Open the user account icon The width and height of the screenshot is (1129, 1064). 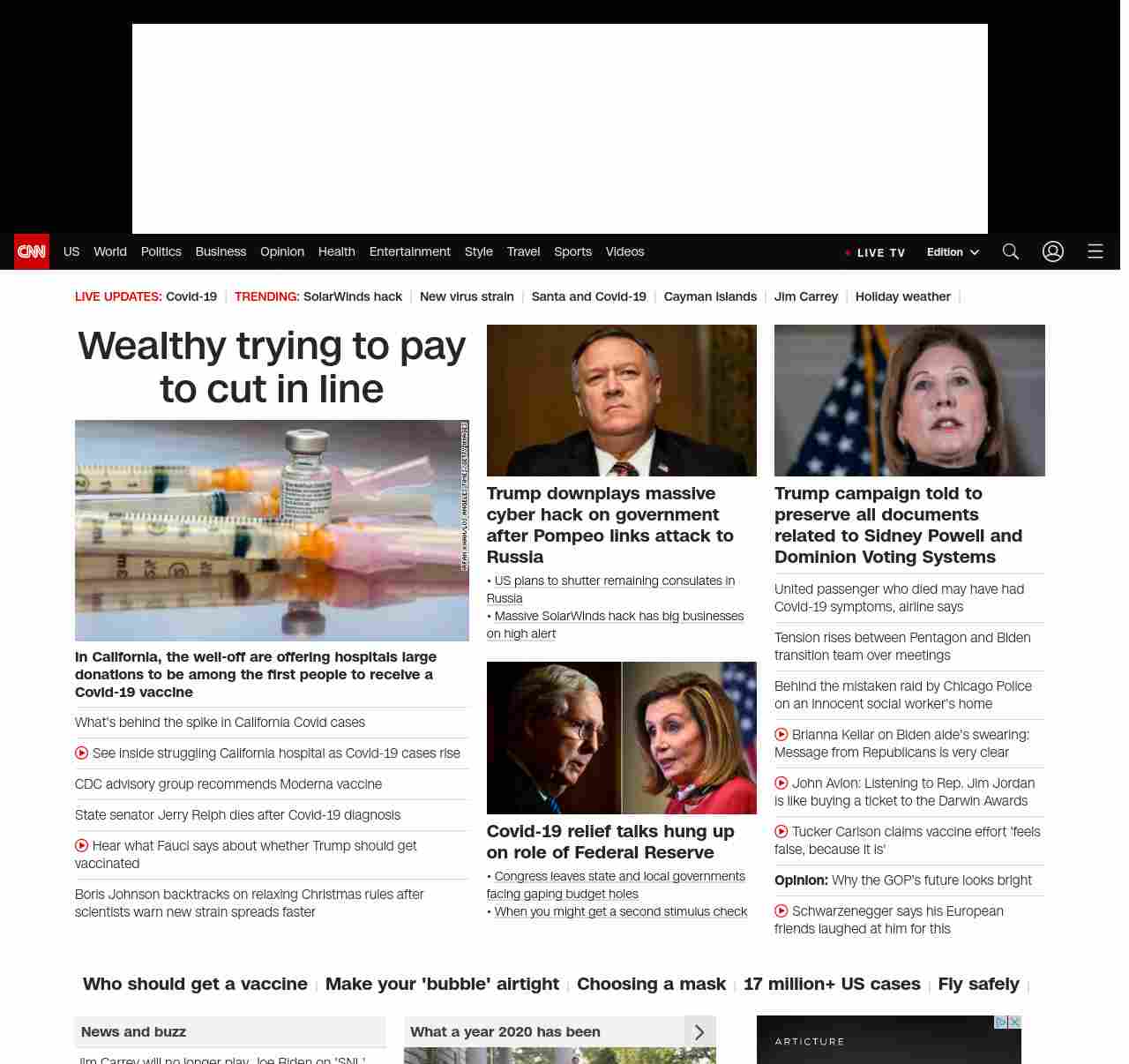coord(1053,251)
